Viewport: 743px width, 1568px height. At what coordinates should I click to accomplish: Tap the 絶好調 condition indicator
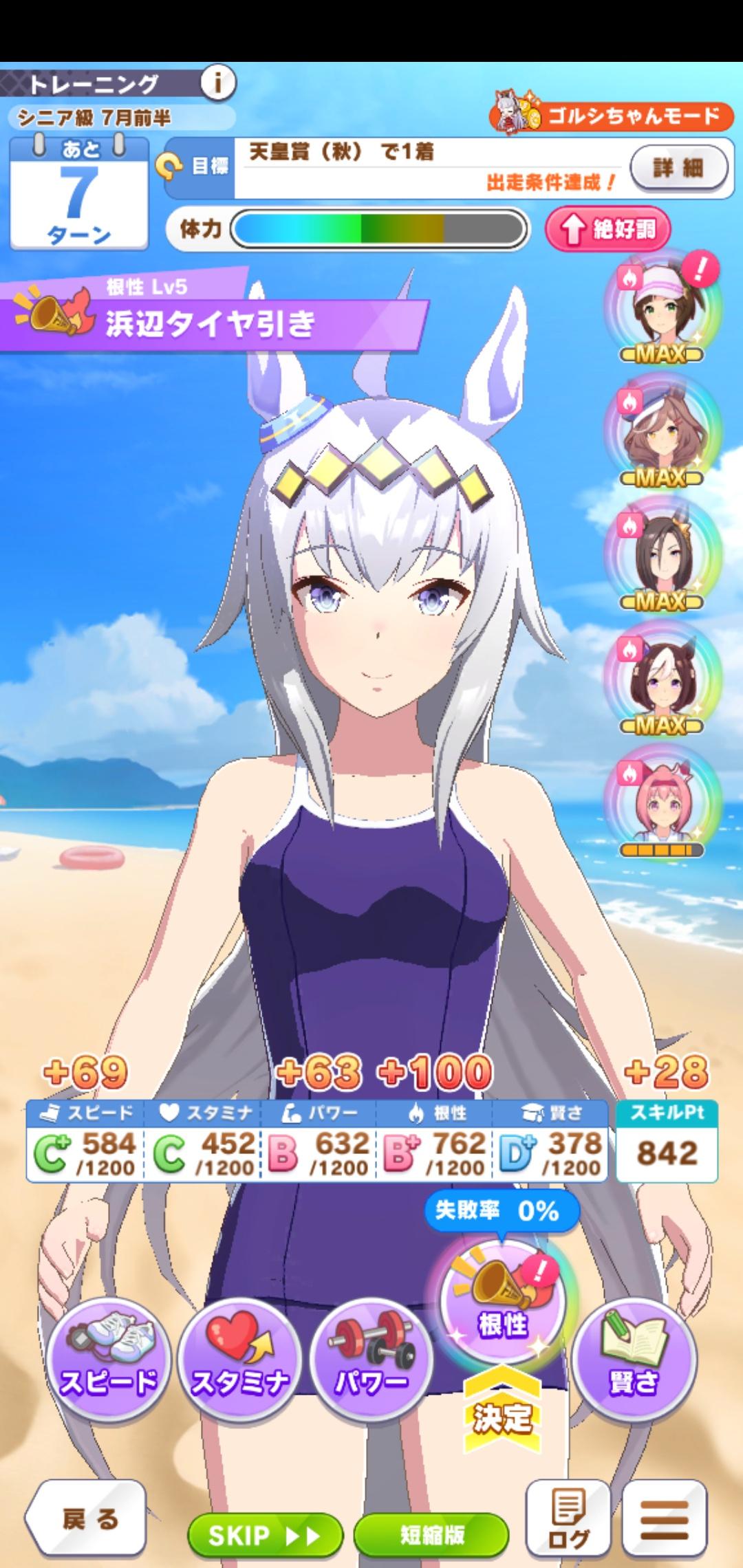607,229
